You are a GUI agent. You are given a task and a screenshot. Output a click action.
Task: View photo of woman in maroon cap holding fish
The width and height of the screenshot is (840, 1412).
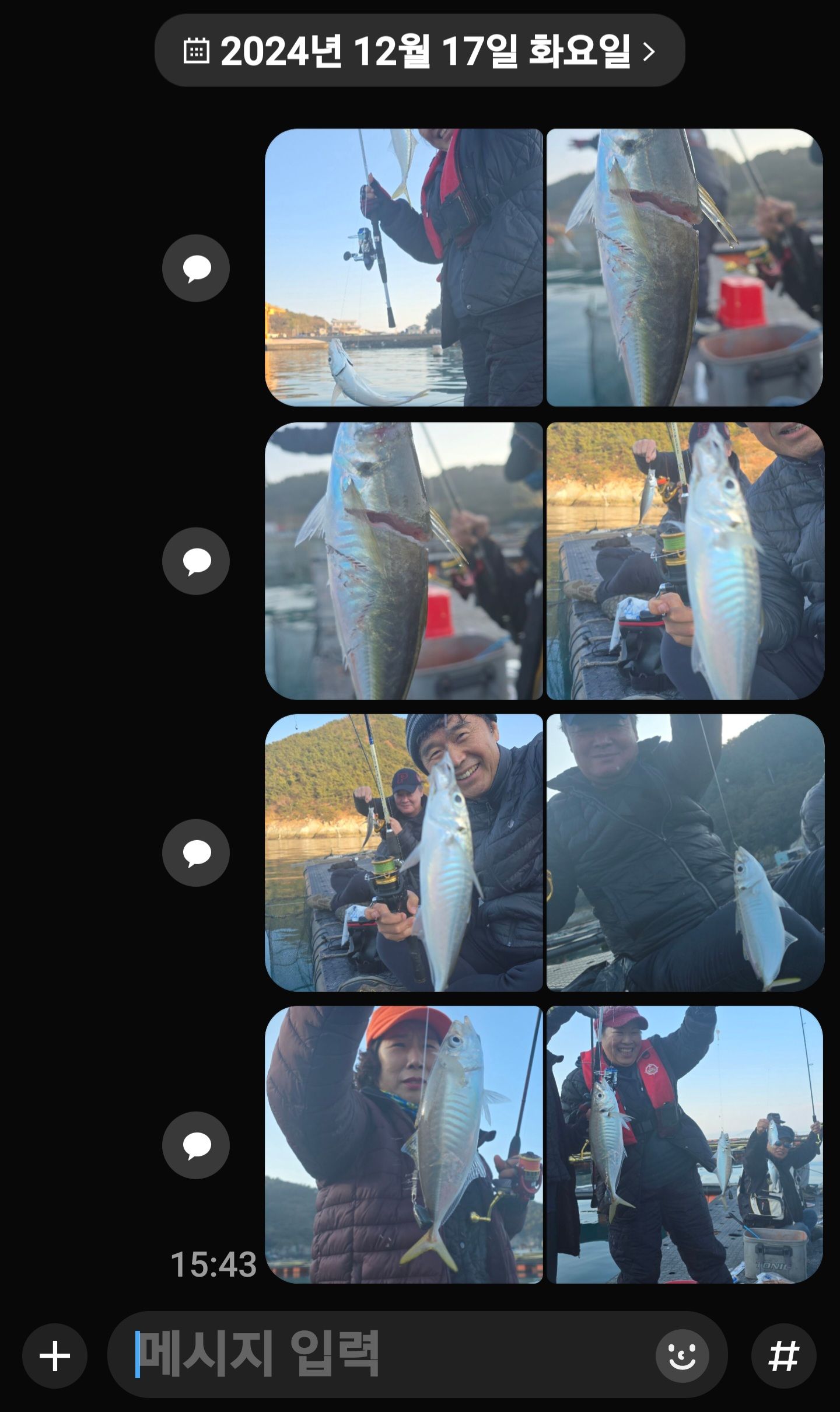pyautogui.click(x=685, y=1144)
